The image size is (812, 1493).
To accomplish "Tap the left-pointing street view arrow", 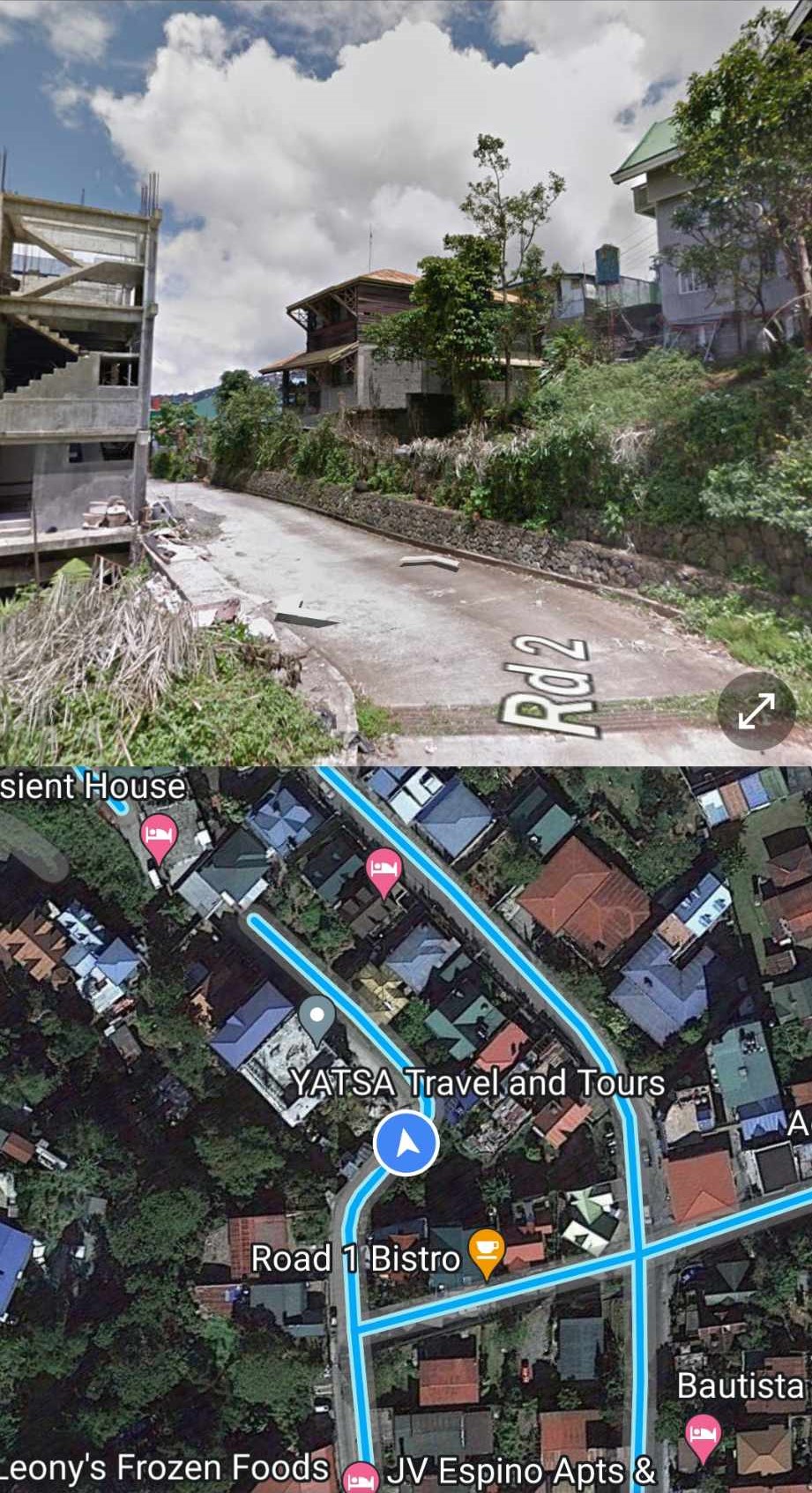I will pyautogui.click(x=302, y=610).
